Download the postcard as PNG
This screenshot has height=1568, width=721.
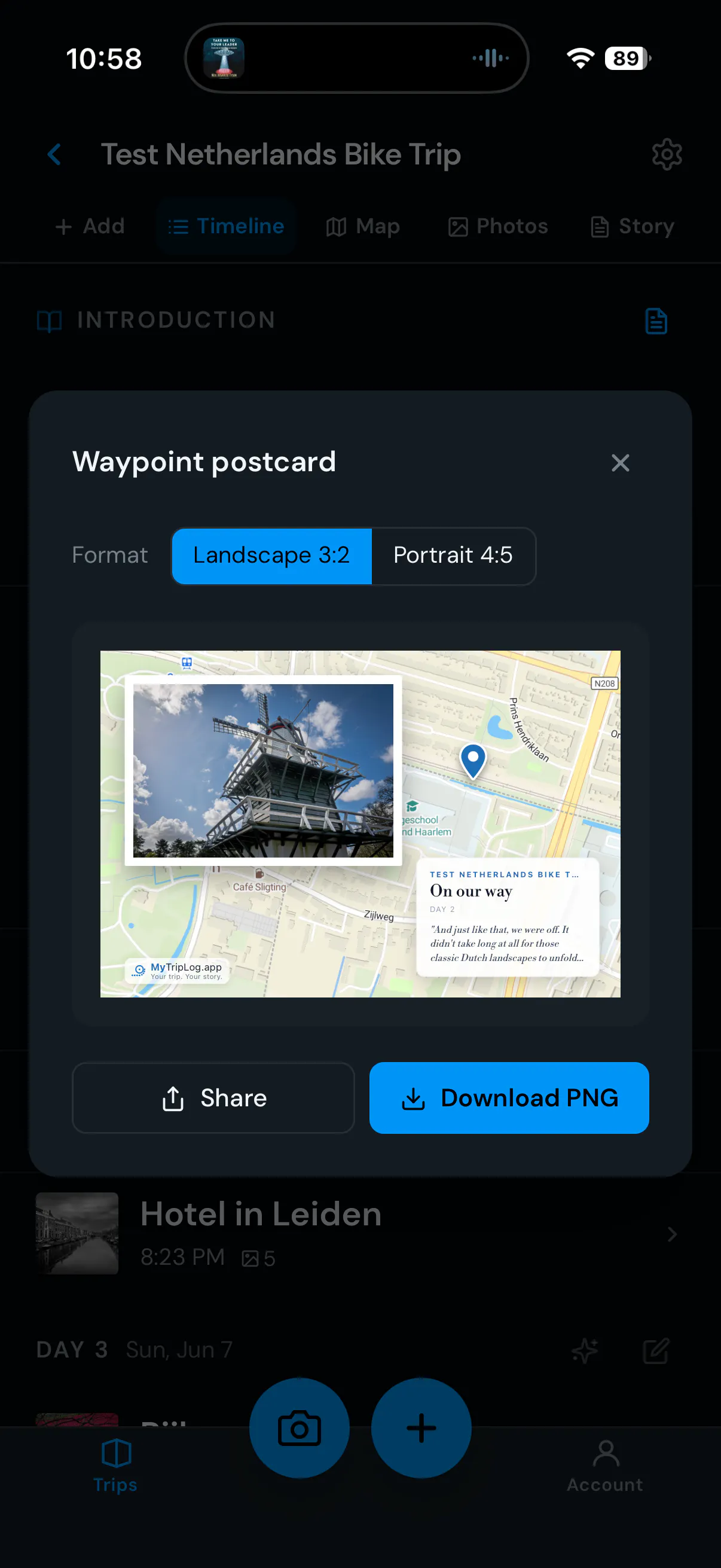click(x=509, y=1097)
